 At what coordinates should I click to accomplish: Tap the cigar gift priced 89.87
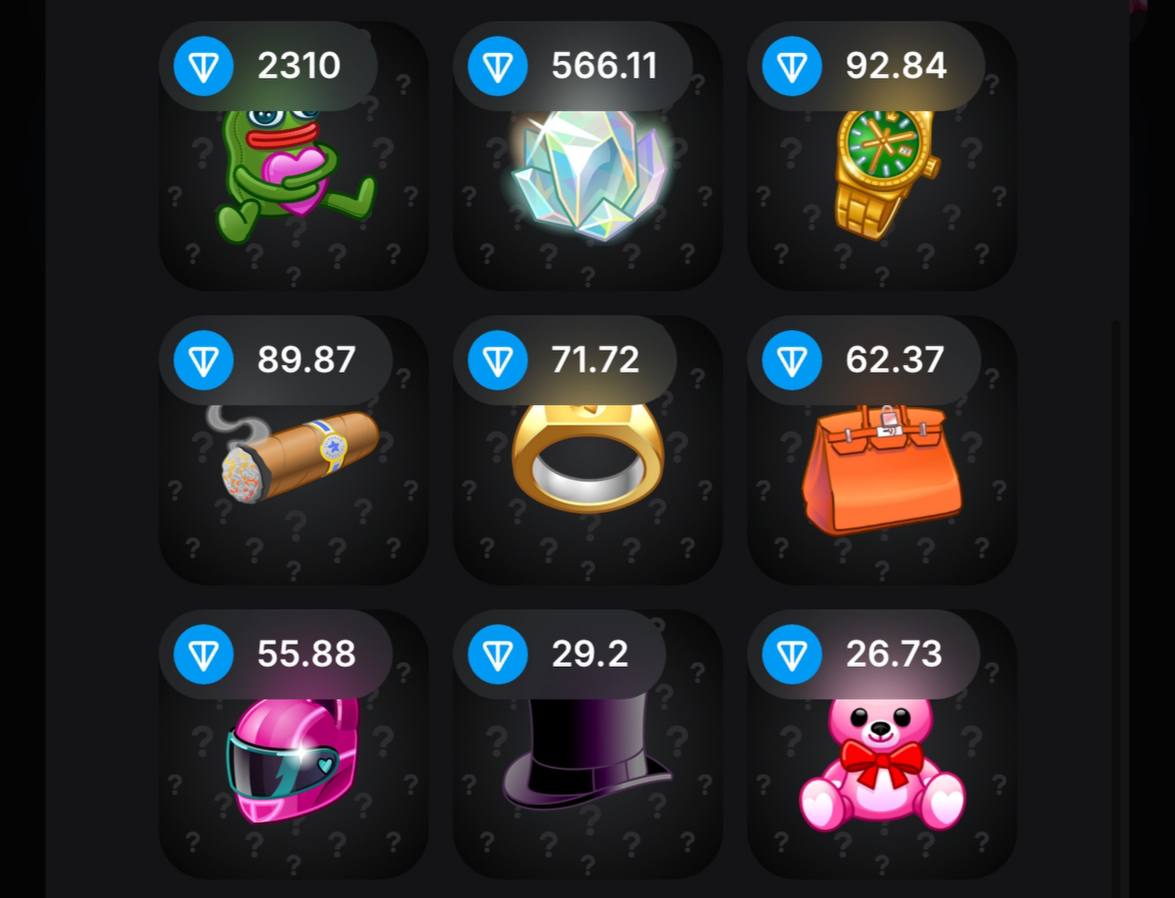[293, 460]
